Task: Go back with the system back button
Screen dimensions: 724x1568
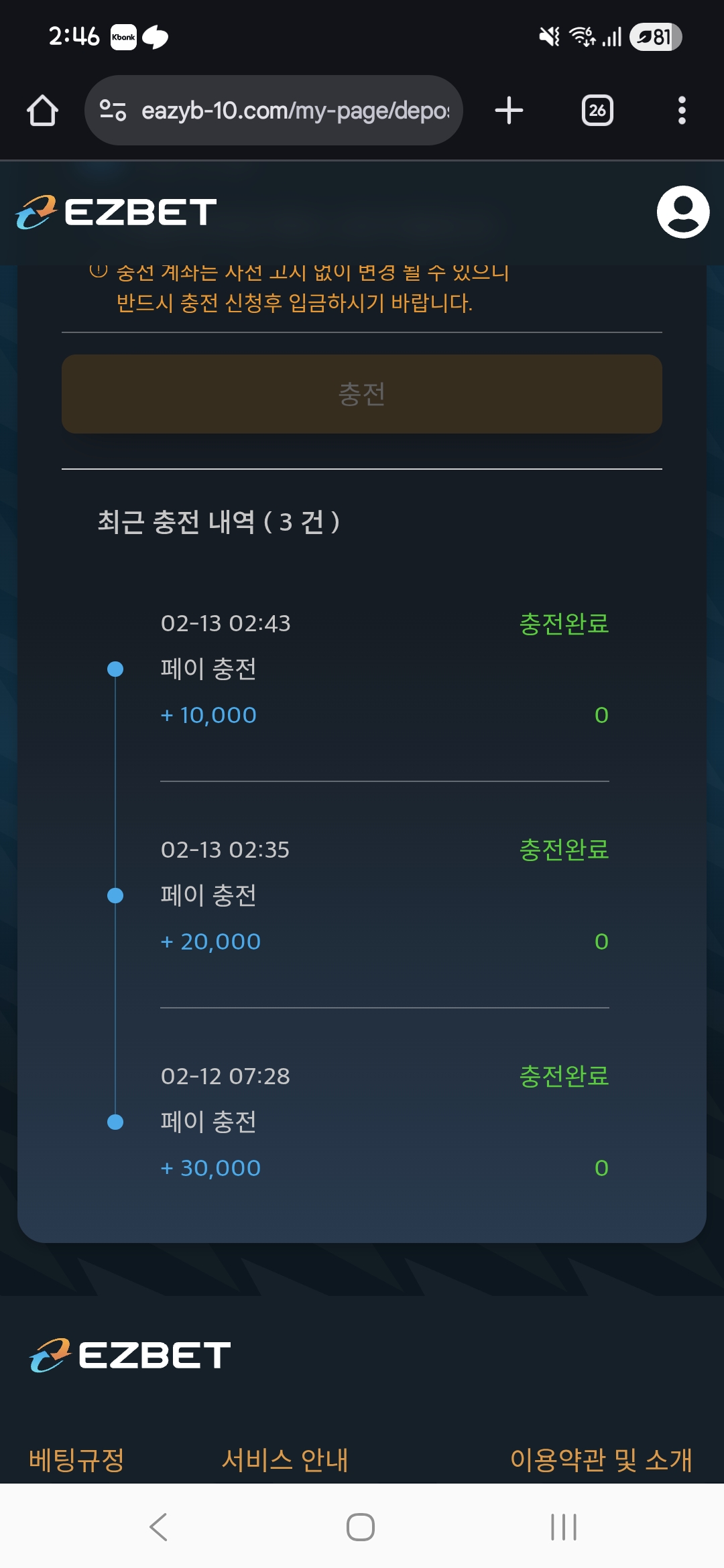Action: click(159, 1527)
